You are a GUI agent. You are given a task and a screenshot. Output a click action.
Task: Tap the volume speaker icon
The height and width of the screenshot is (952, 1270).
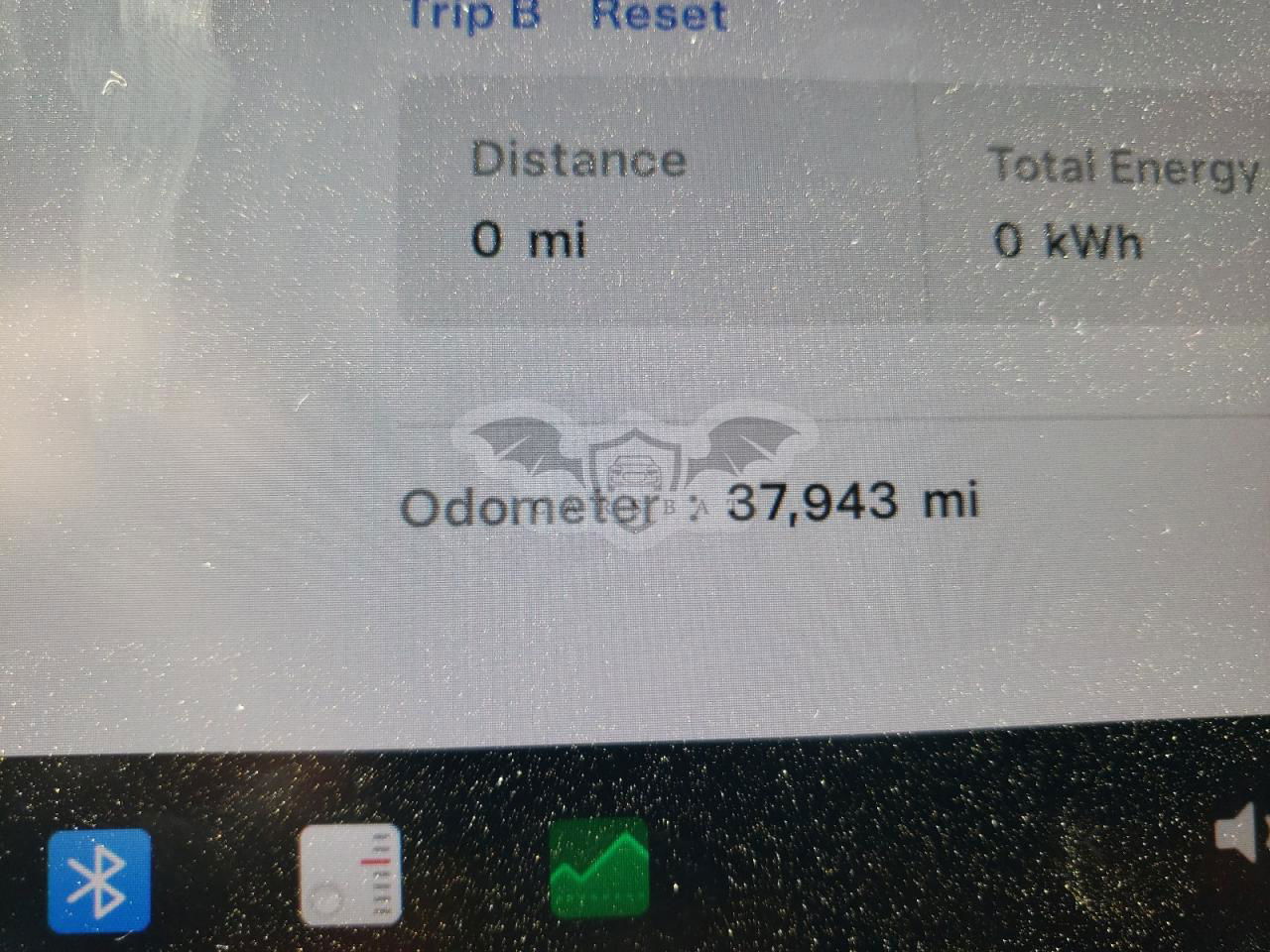tap(1240, 835)
